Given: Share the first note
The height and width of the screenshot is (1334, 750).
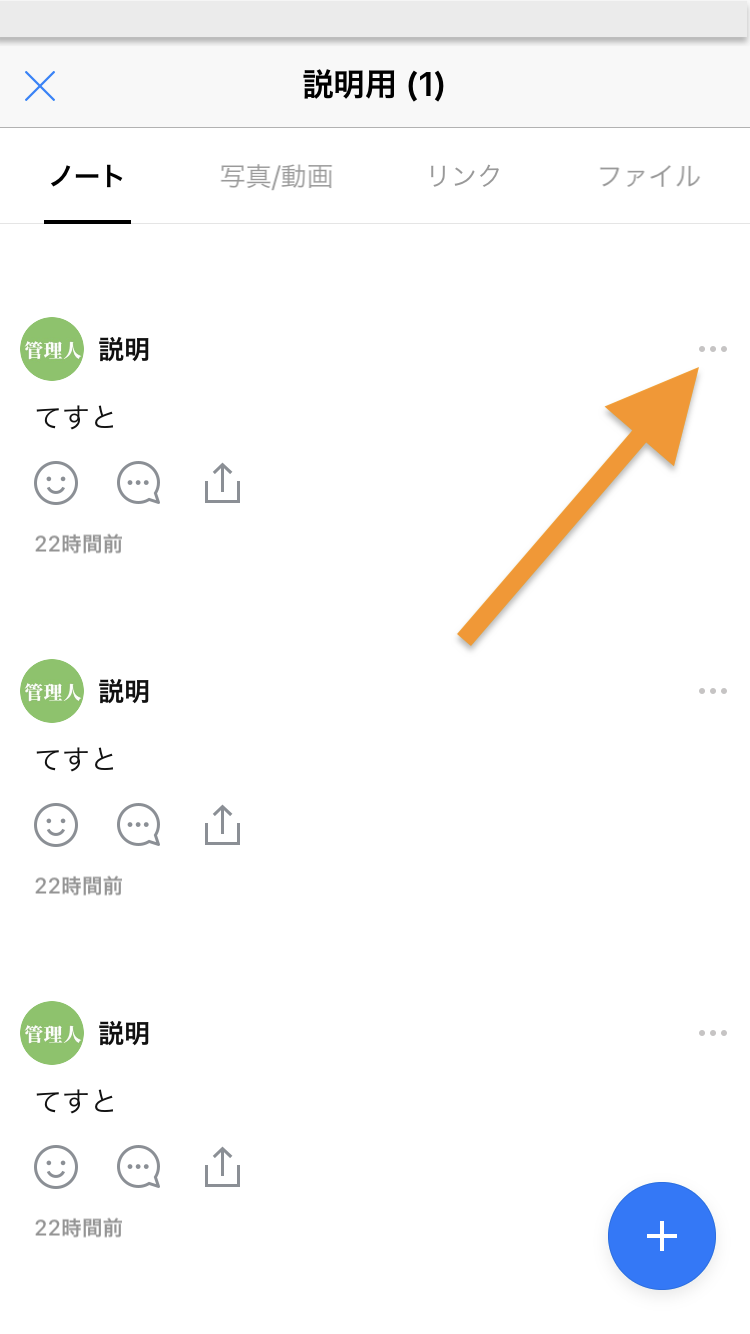Looking at the screenshot, I should click(222, 484).
